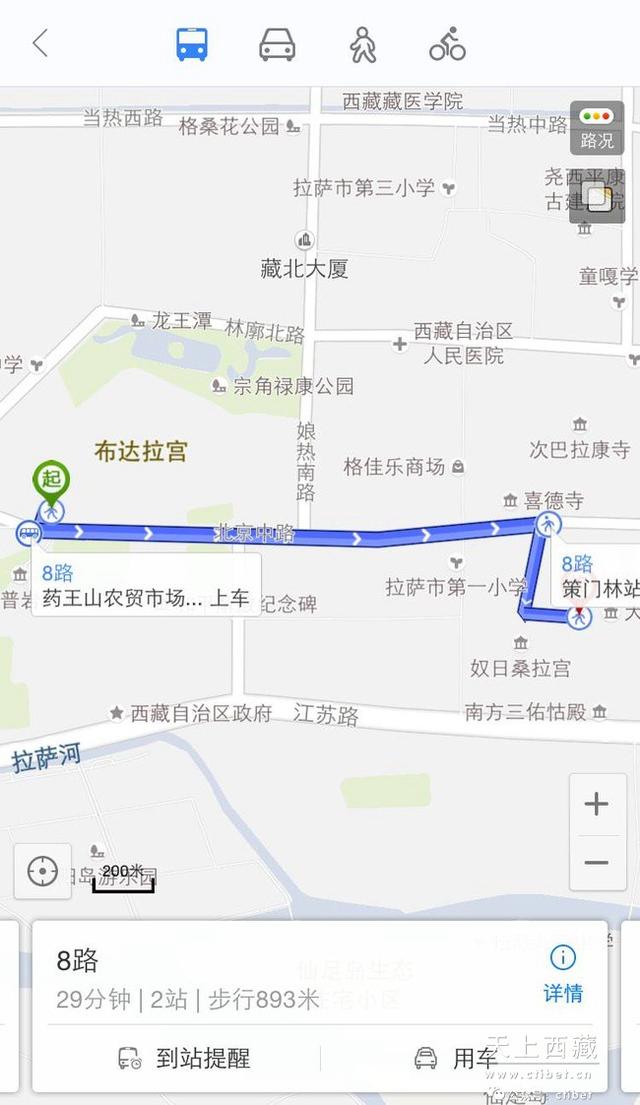The width and height of the screenshot is (640, 1105).
Task: Go back with the top-left arrow
Action: click(40, 44)
